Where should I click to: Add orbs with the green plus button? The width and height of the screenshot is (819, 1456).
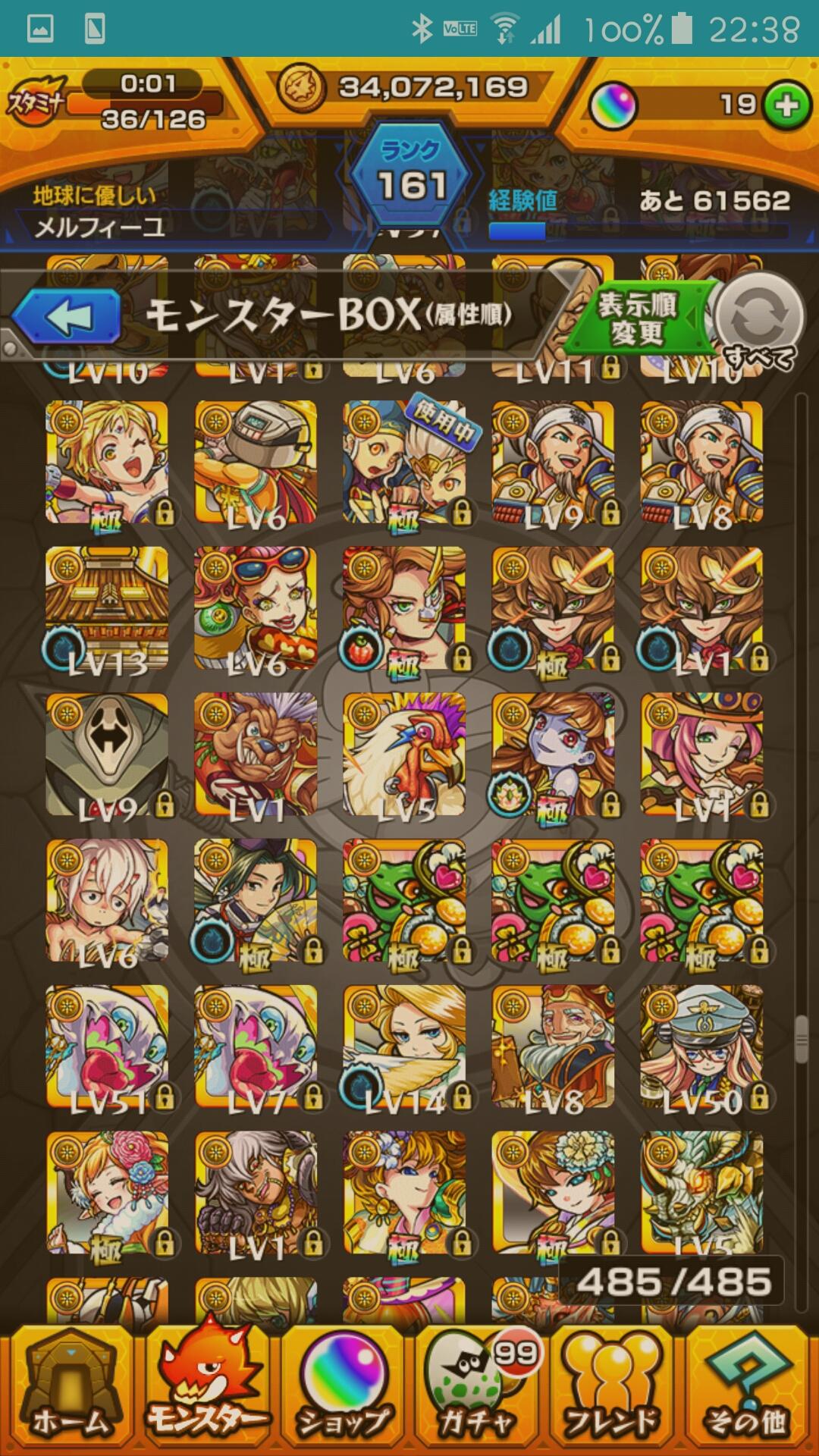click(x=787, y=105)
